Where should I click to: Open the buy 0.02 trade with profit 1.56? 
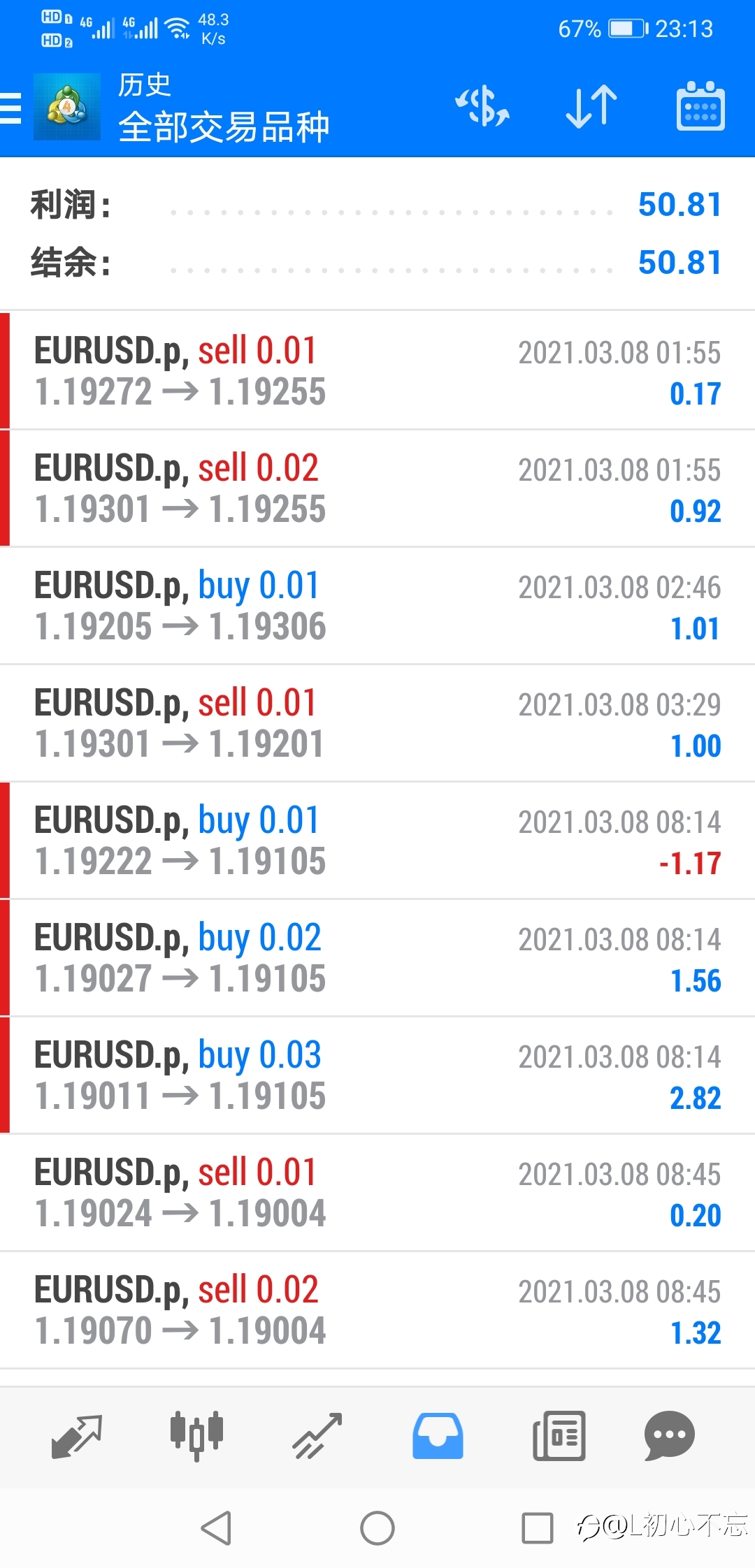(377, 957)
